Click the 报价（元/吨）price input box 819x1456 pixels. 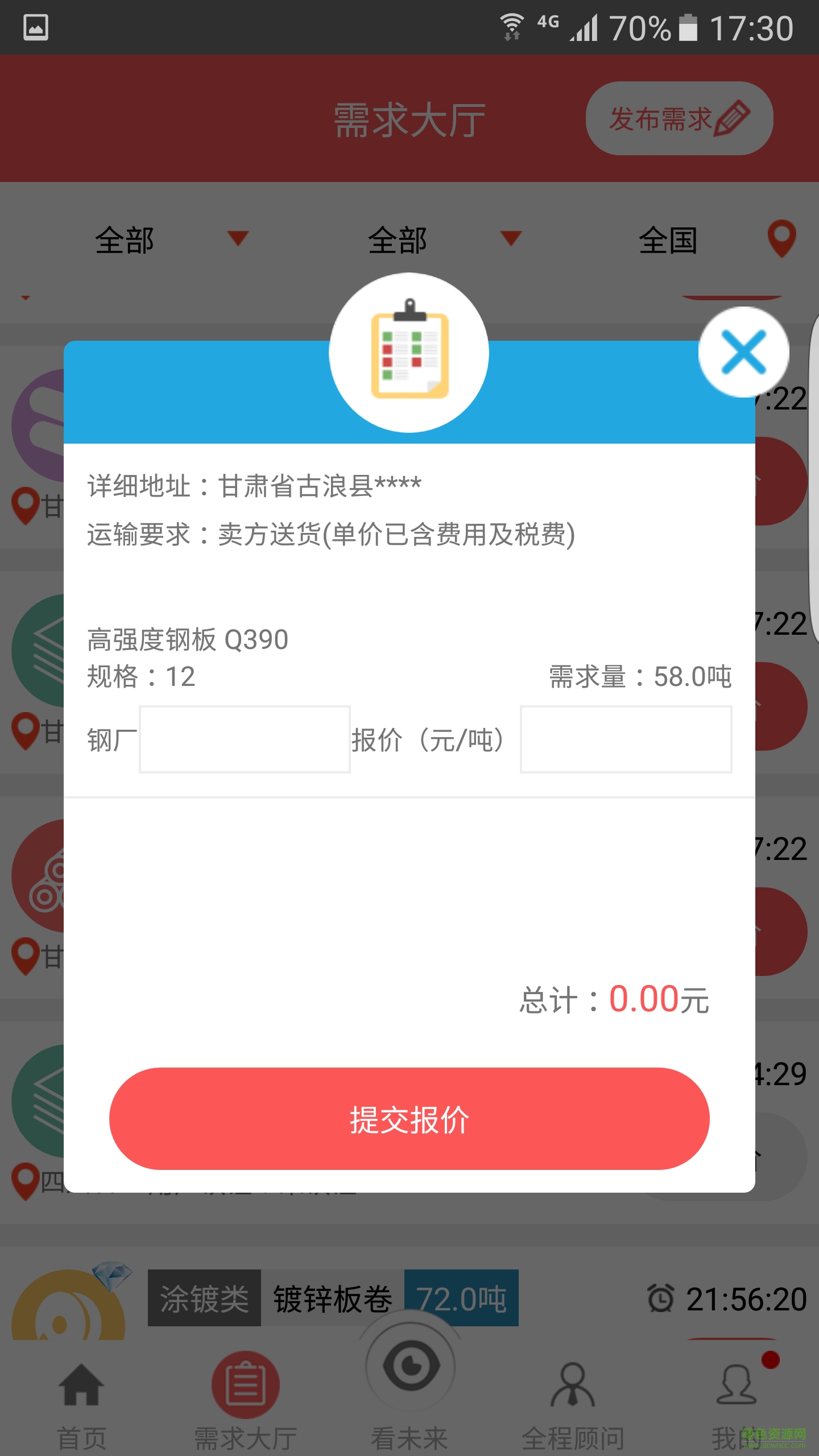tap(626, 739)
